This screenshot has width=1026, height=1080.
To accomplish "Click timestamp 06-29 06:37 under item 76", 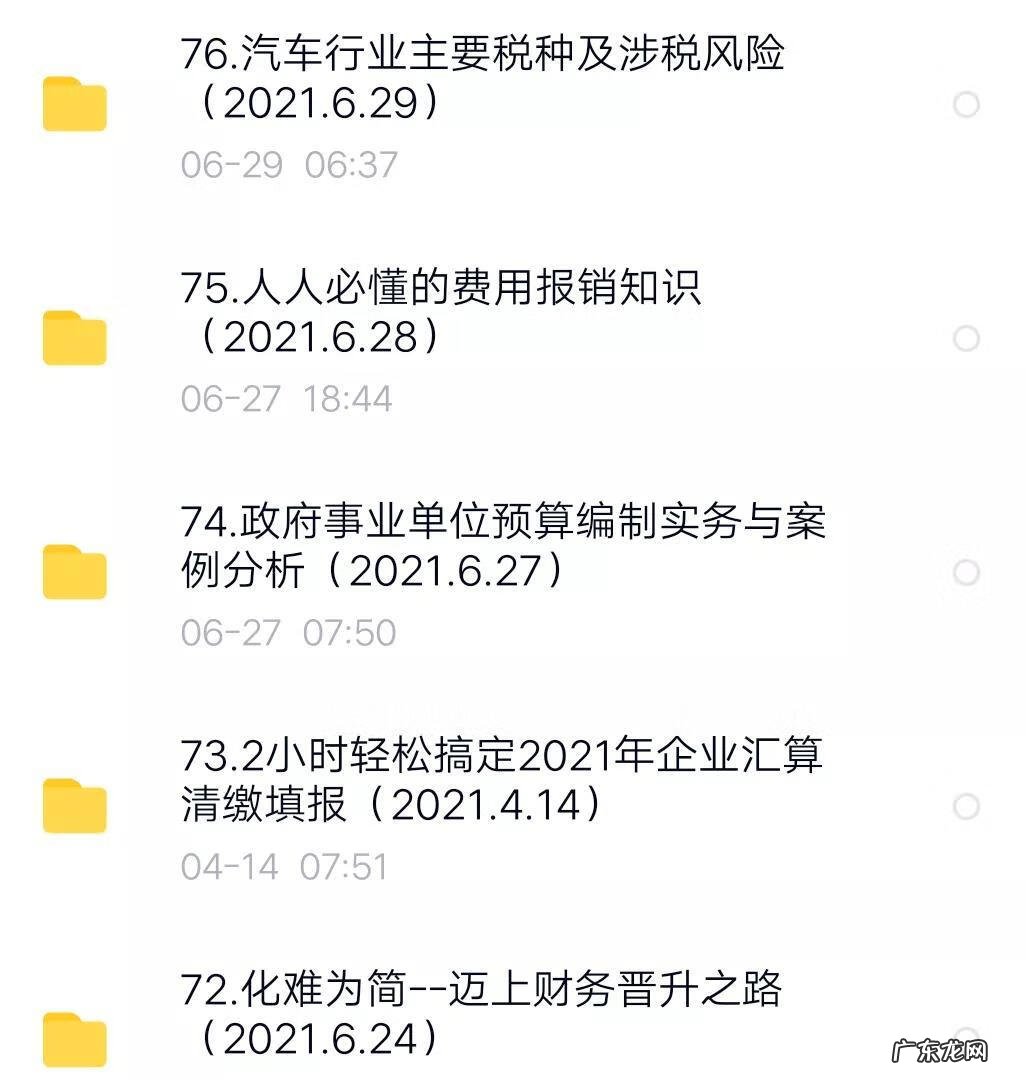I will 290,165.
